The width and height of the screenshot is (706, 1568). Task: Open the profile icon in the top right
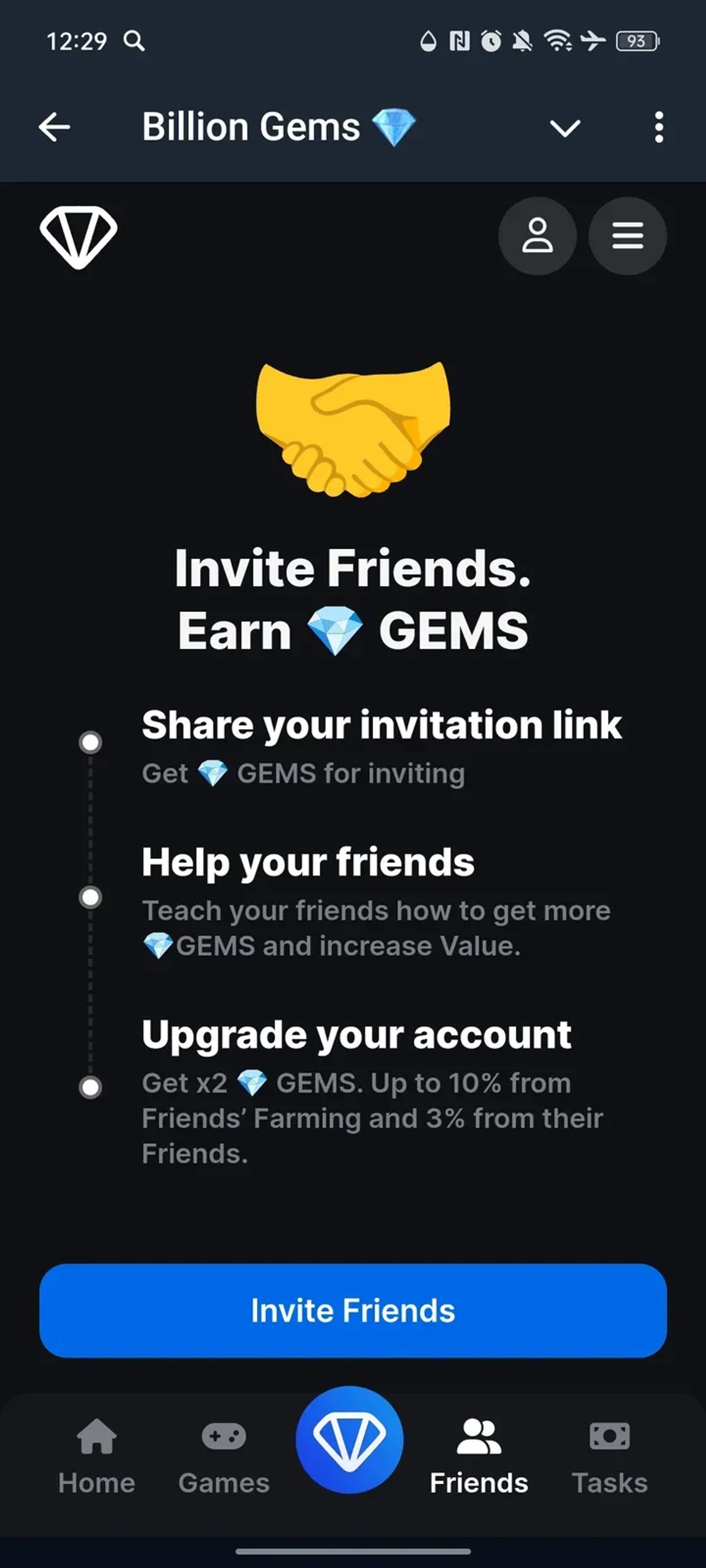tap(538, 235)
